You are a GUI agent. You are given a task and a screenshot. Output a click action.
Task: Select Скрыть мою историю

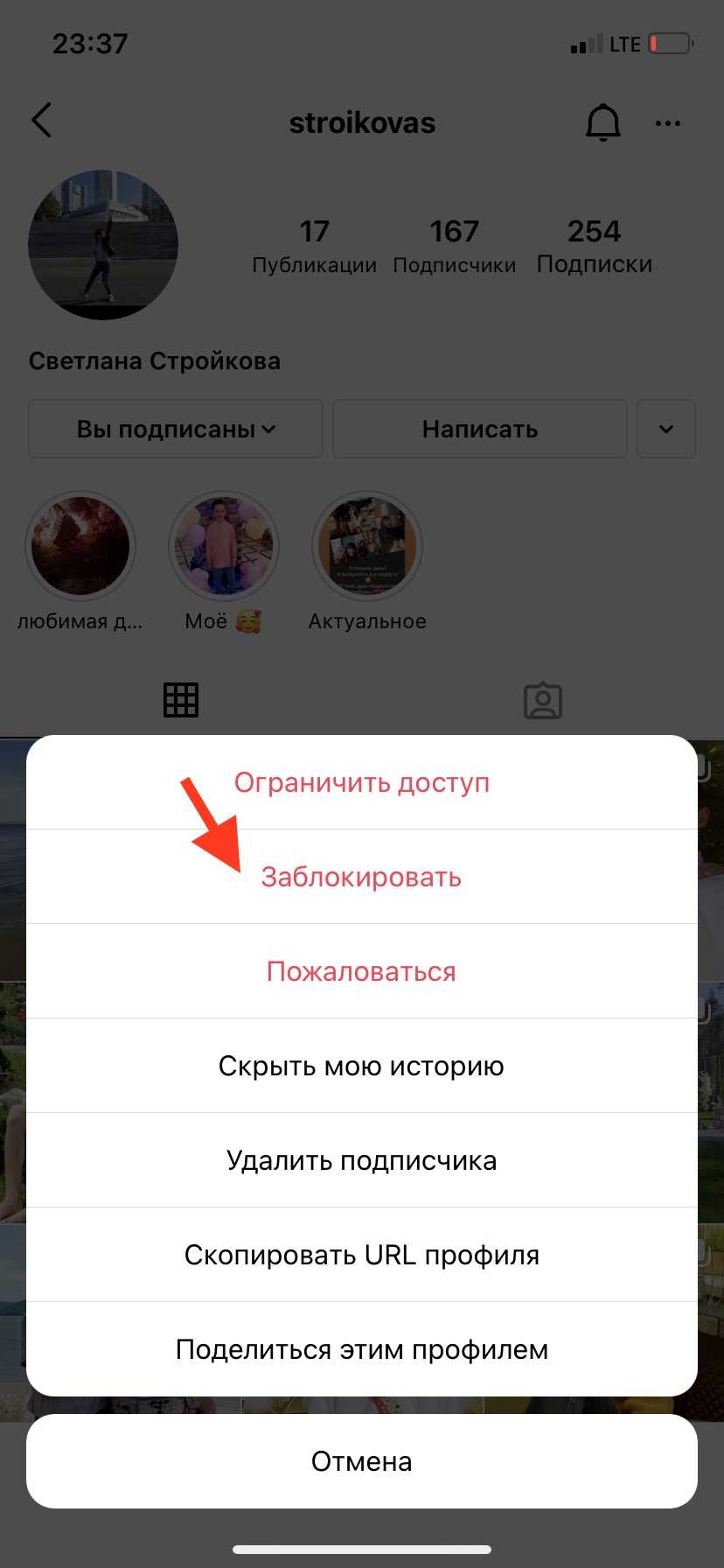[x=361, y=1067]
